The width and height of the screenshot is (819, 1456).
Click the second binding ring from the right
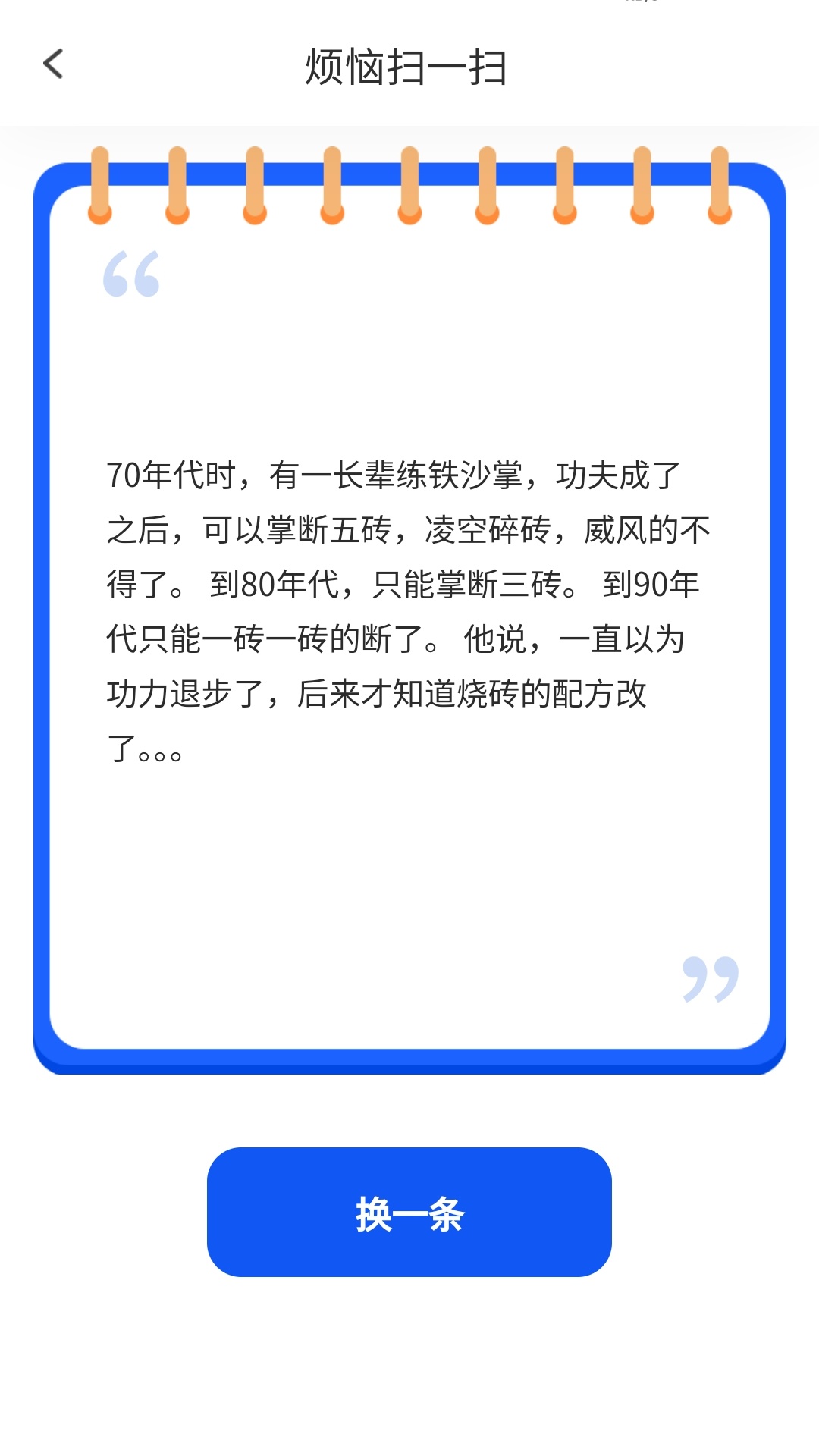point(641,186)
